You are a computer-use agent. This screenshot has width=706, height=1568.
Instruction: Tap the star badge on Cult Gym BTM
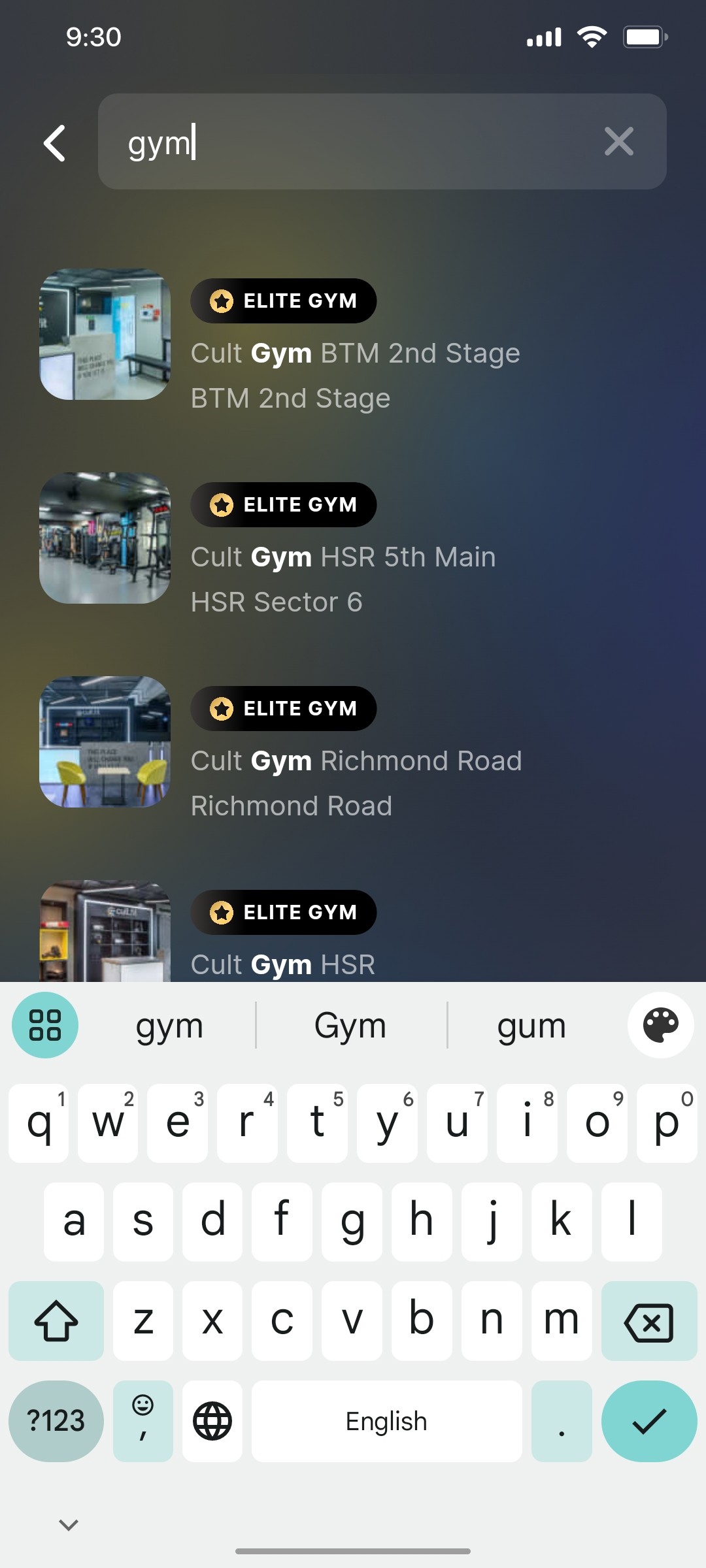coord(223,301)
